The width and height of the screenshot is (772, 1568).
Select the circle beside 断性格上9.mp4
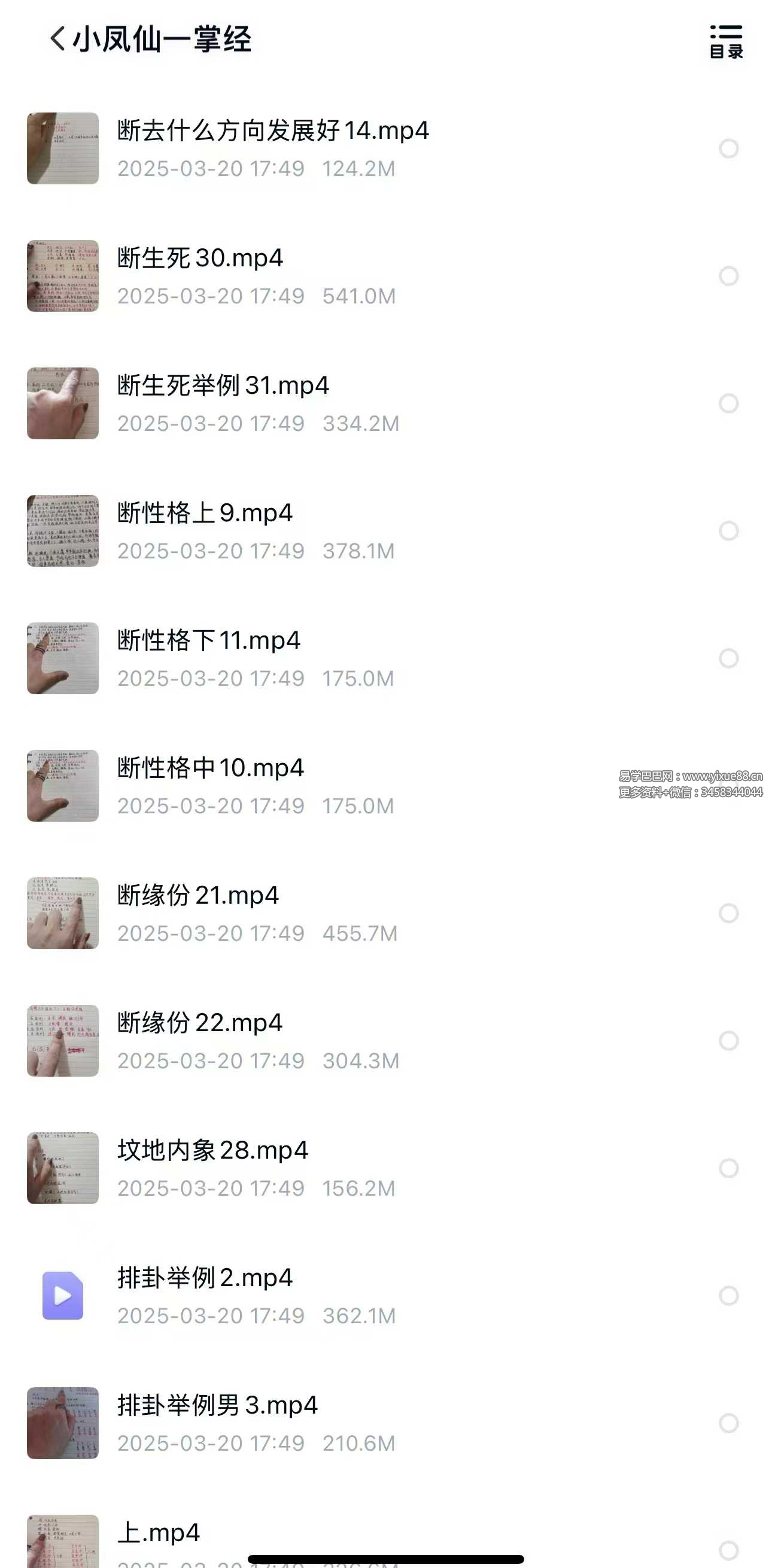(729, 531)
